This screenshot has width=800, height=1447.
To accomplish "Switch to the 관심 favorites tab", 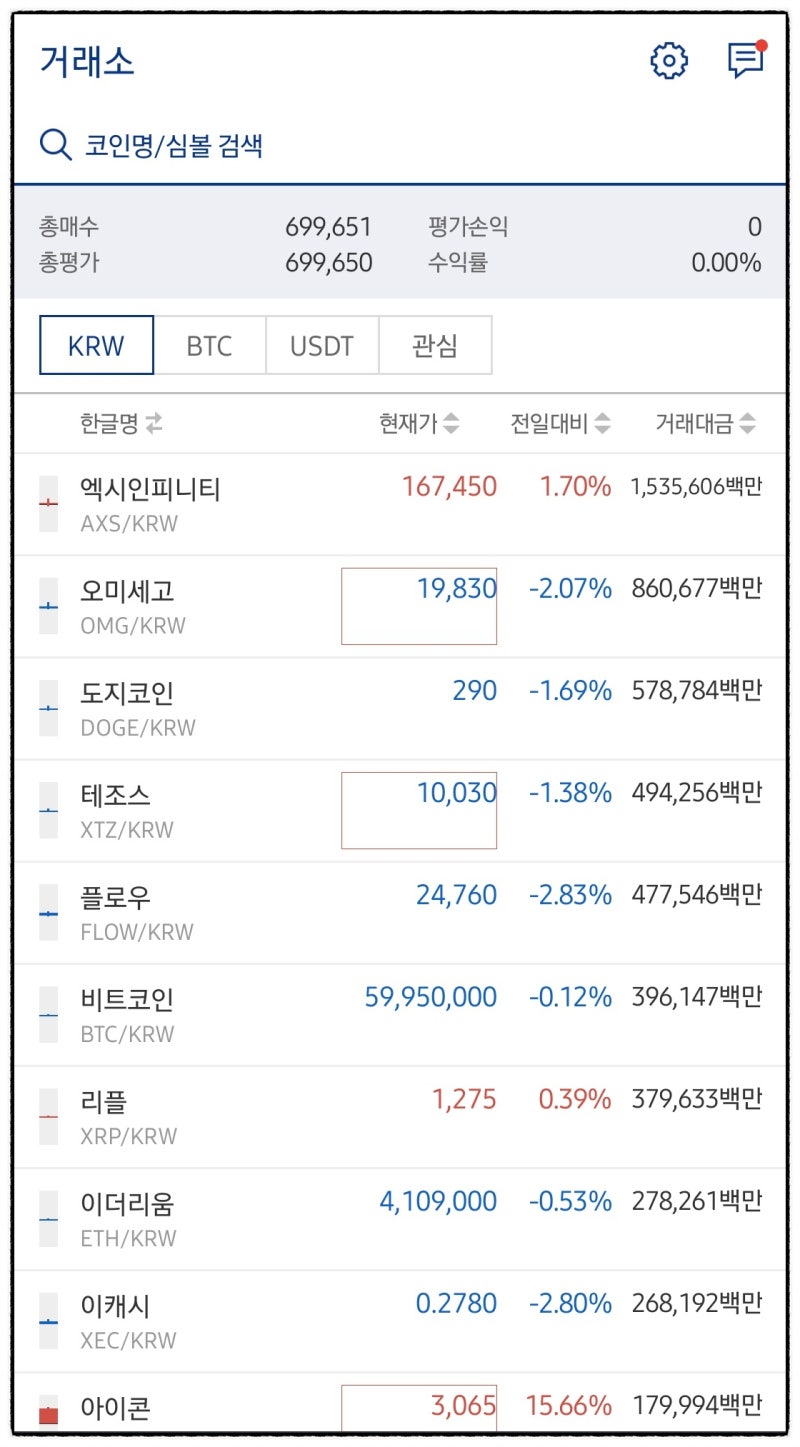I will tap(436, 344).
